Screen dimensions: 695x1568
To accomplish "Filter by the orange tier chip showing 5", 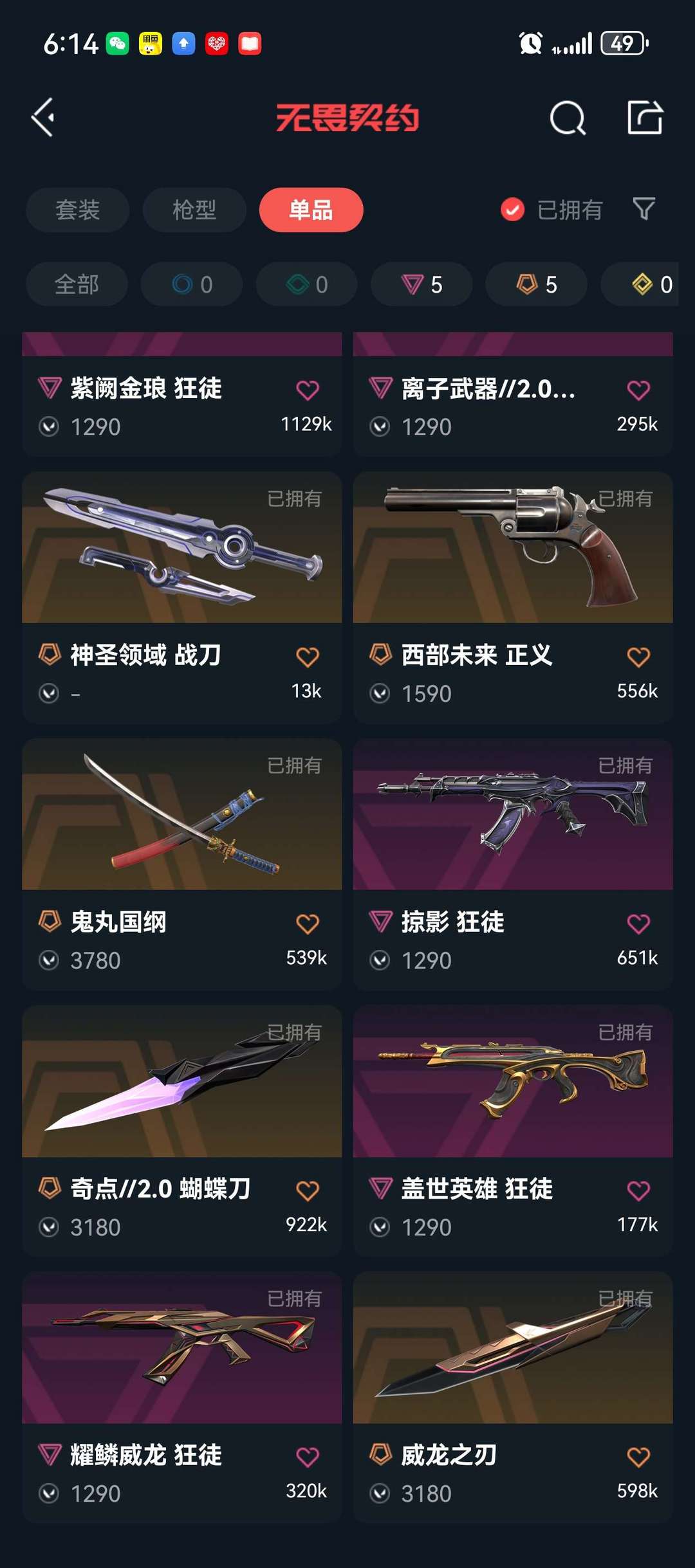I will point(536,284).
